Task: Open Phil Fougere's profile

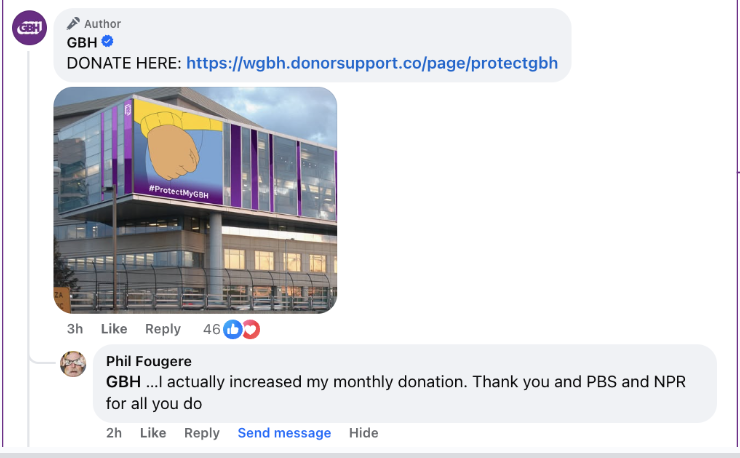Action: (x=148, y=361)
